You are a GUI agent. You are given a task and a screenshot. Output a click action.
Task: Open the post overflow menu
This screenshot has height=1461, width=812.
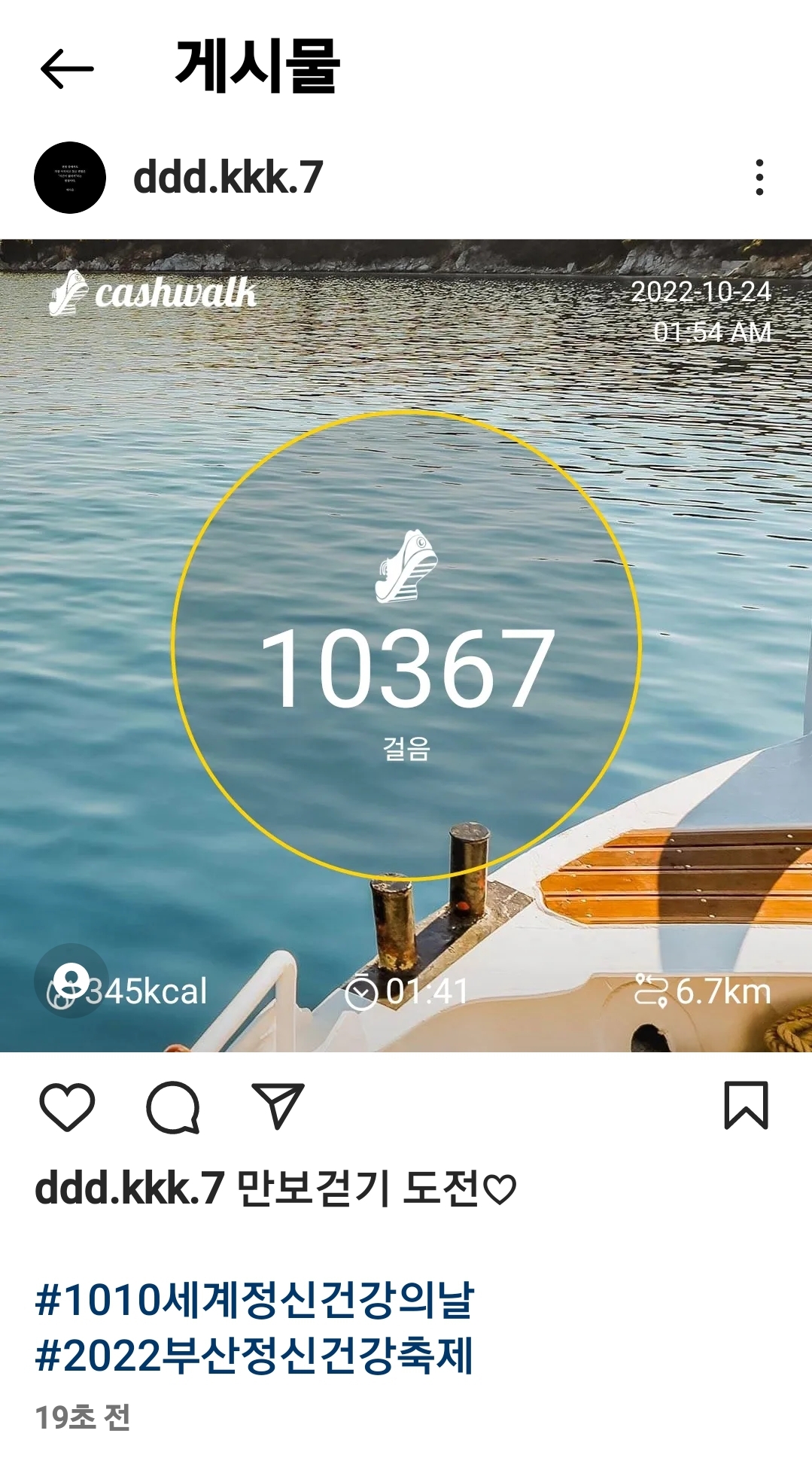coord(759,178)
